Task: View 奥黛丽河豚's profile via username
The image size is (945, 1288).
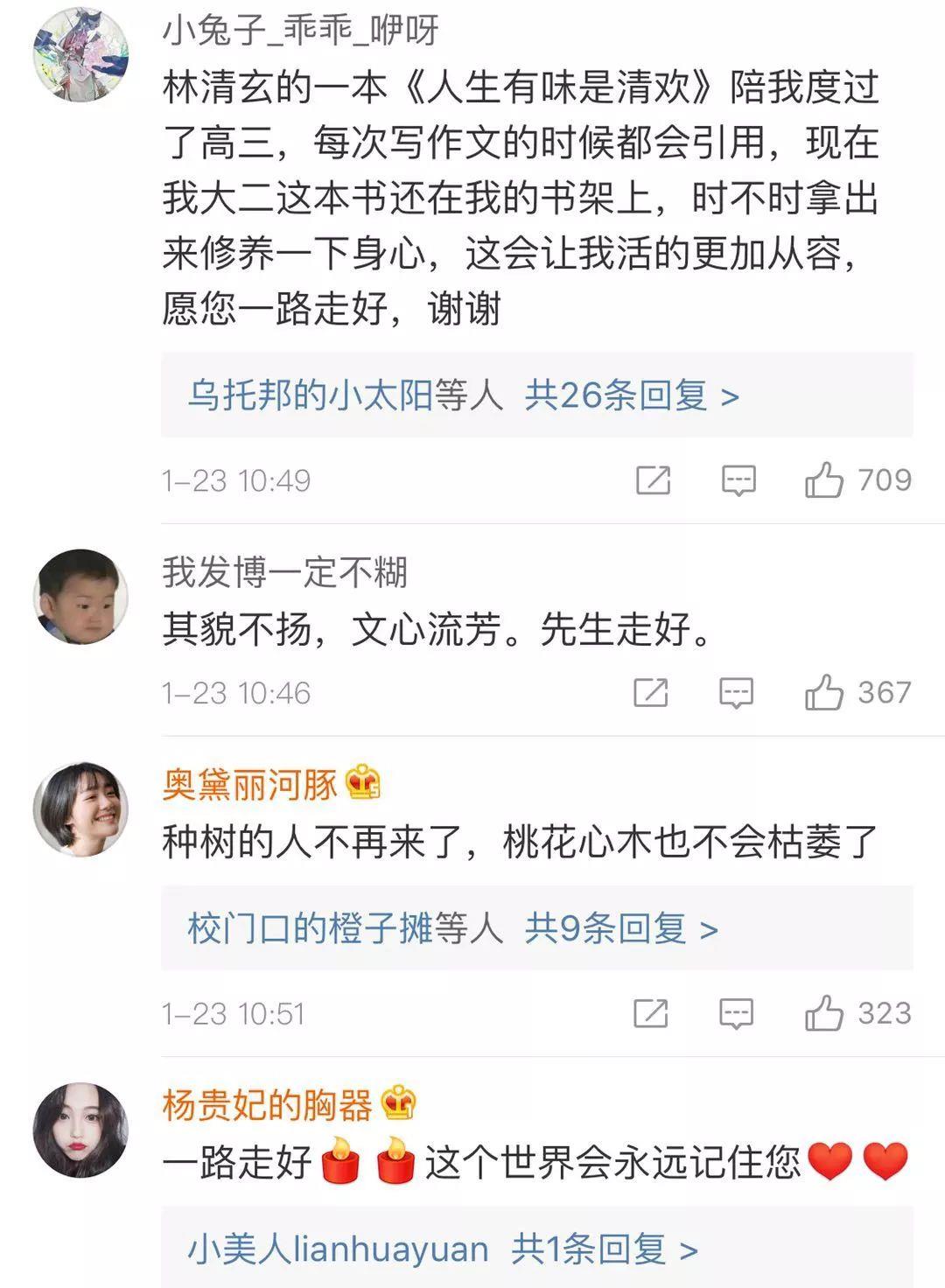Action: point(249,783)
